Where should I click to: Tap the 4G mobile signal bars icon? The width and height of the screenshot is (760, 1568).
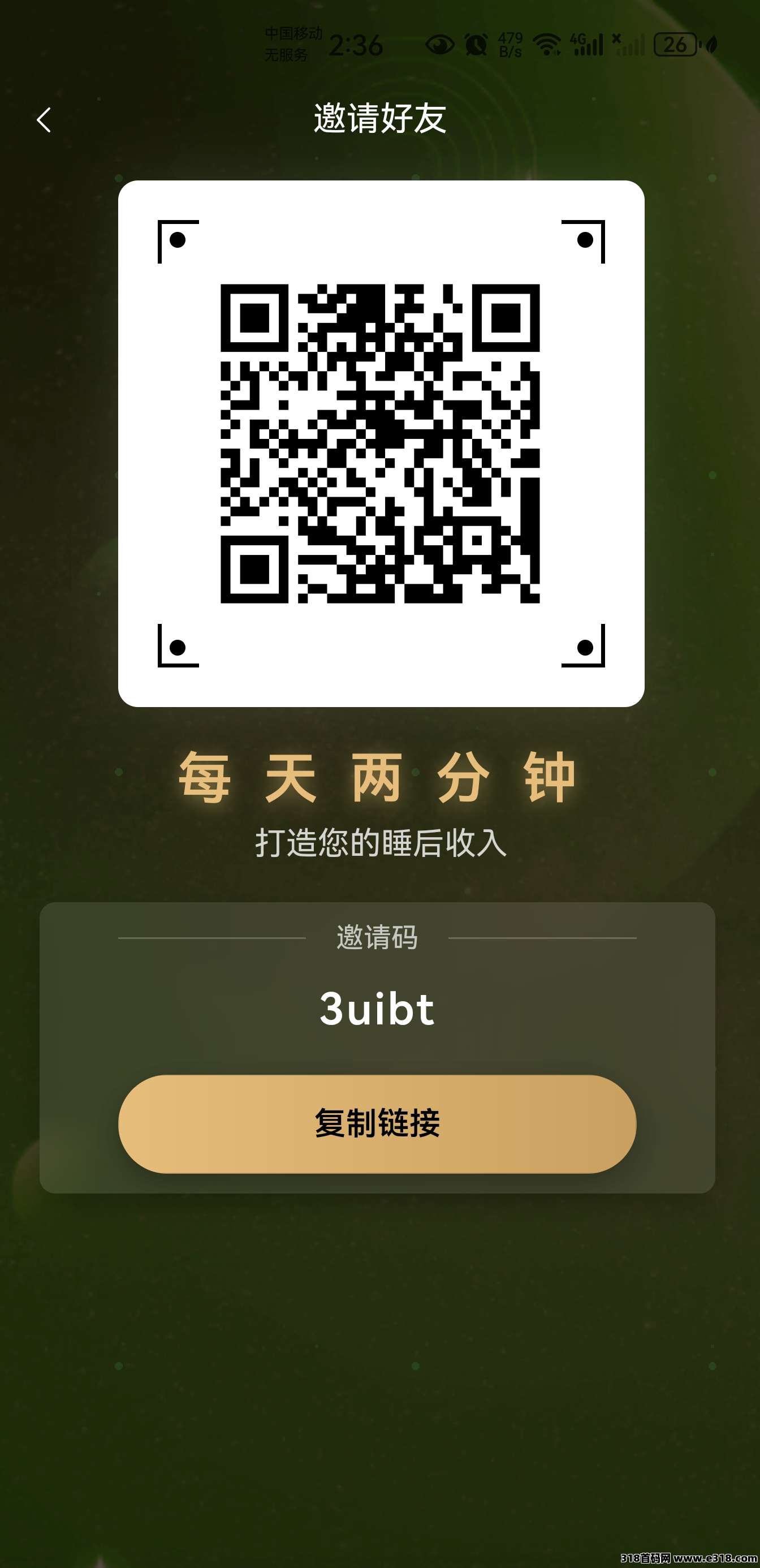point(588,42)
